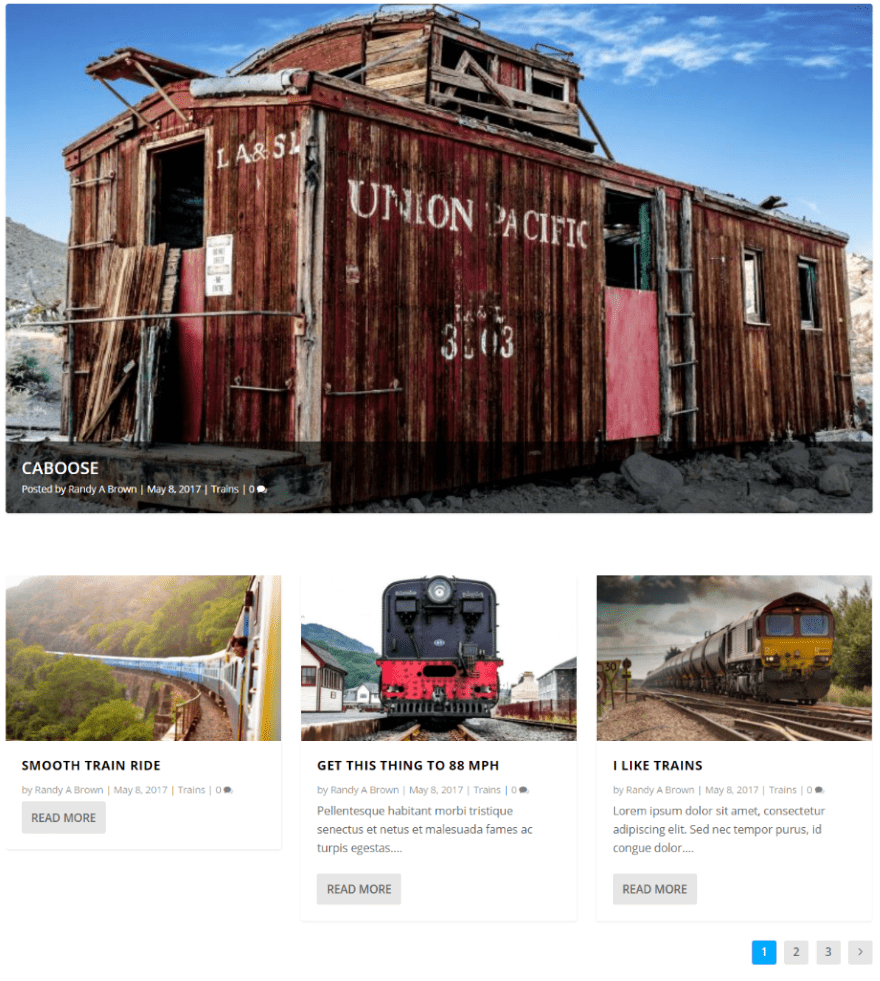The width and height of the screenshot is (880, 981).
Task: Open the Get This Thing to 88 MPH title
Action: click(x=408, y=765)
